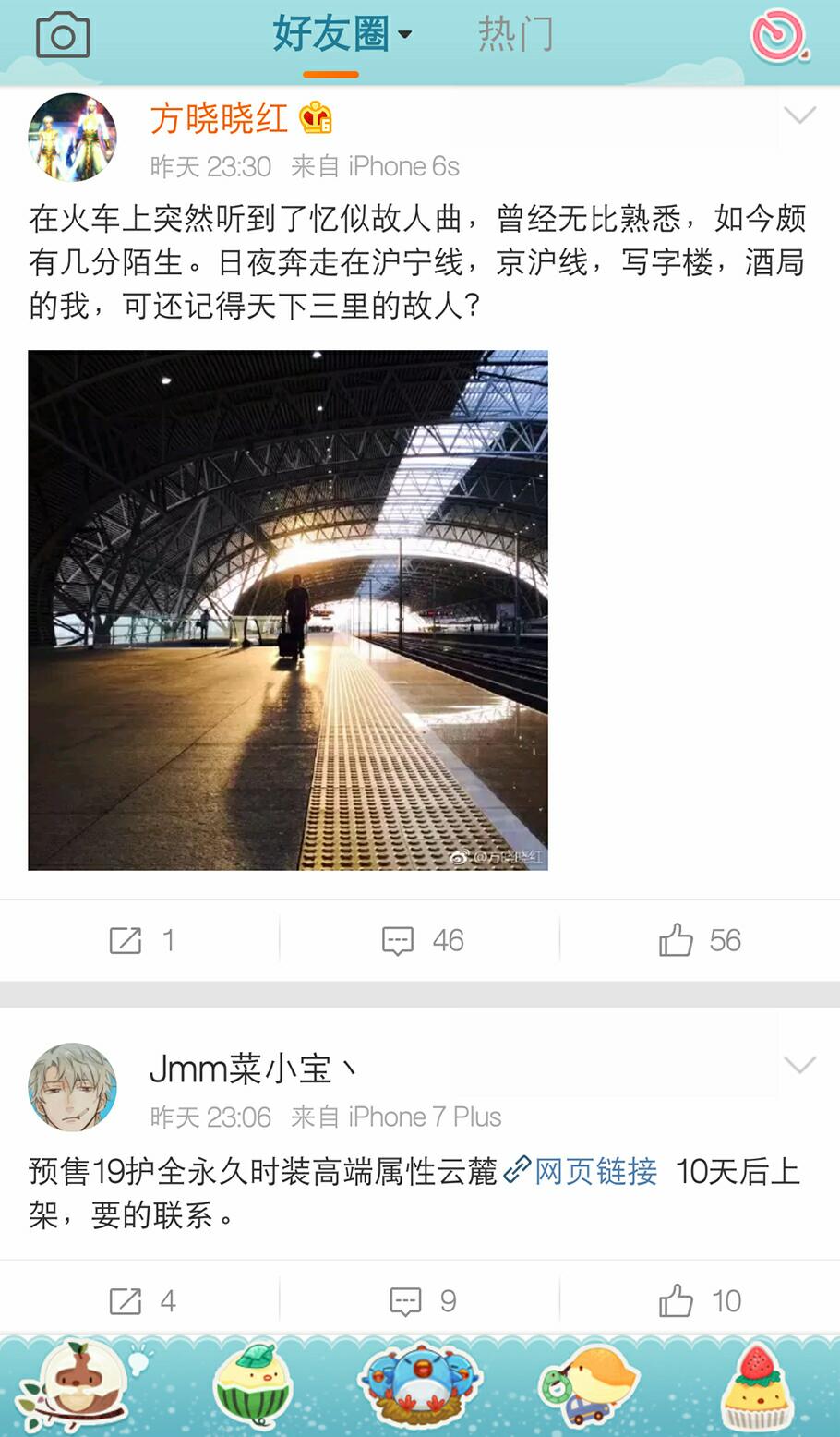
Task: Switch to the 热门 tab
Action: (515, 35)
